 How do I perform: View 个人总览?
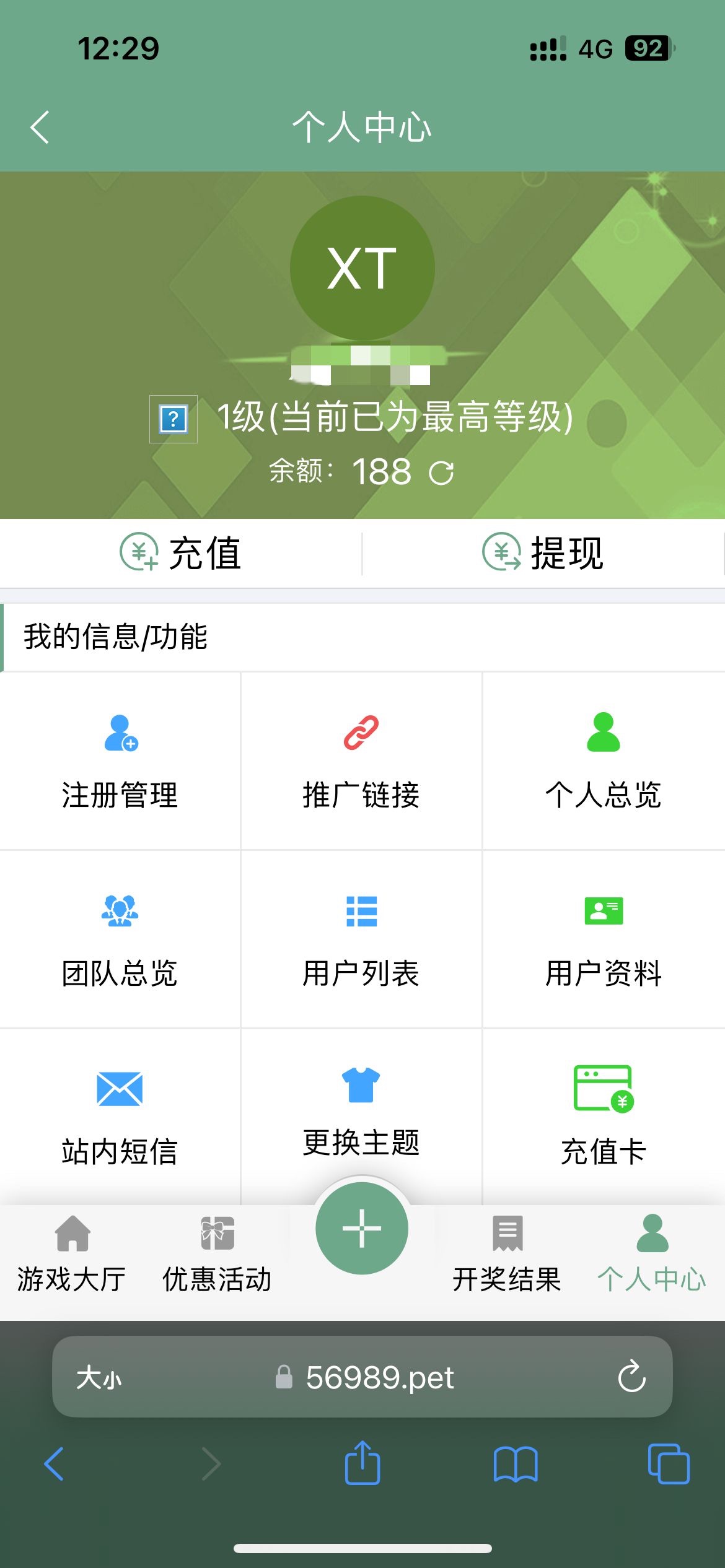[x=603, y=762]
